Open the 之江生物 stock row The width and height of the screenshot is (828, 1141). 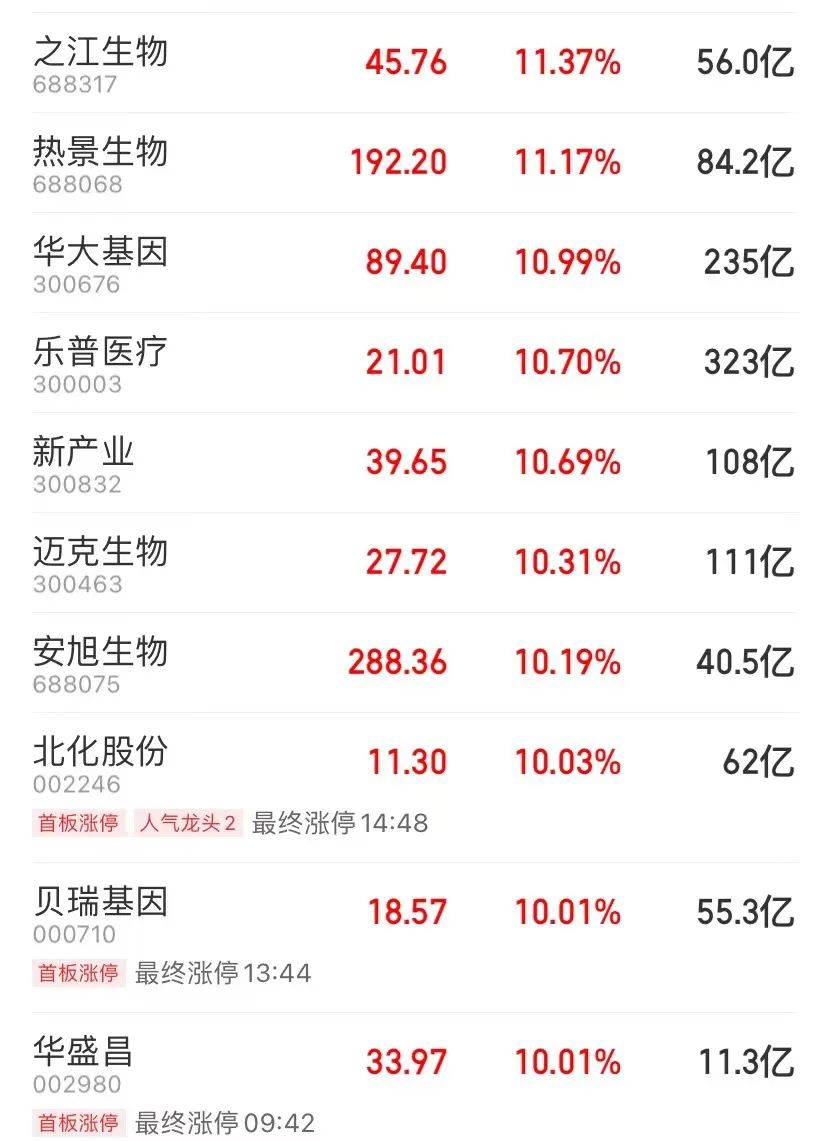point(100,52)
